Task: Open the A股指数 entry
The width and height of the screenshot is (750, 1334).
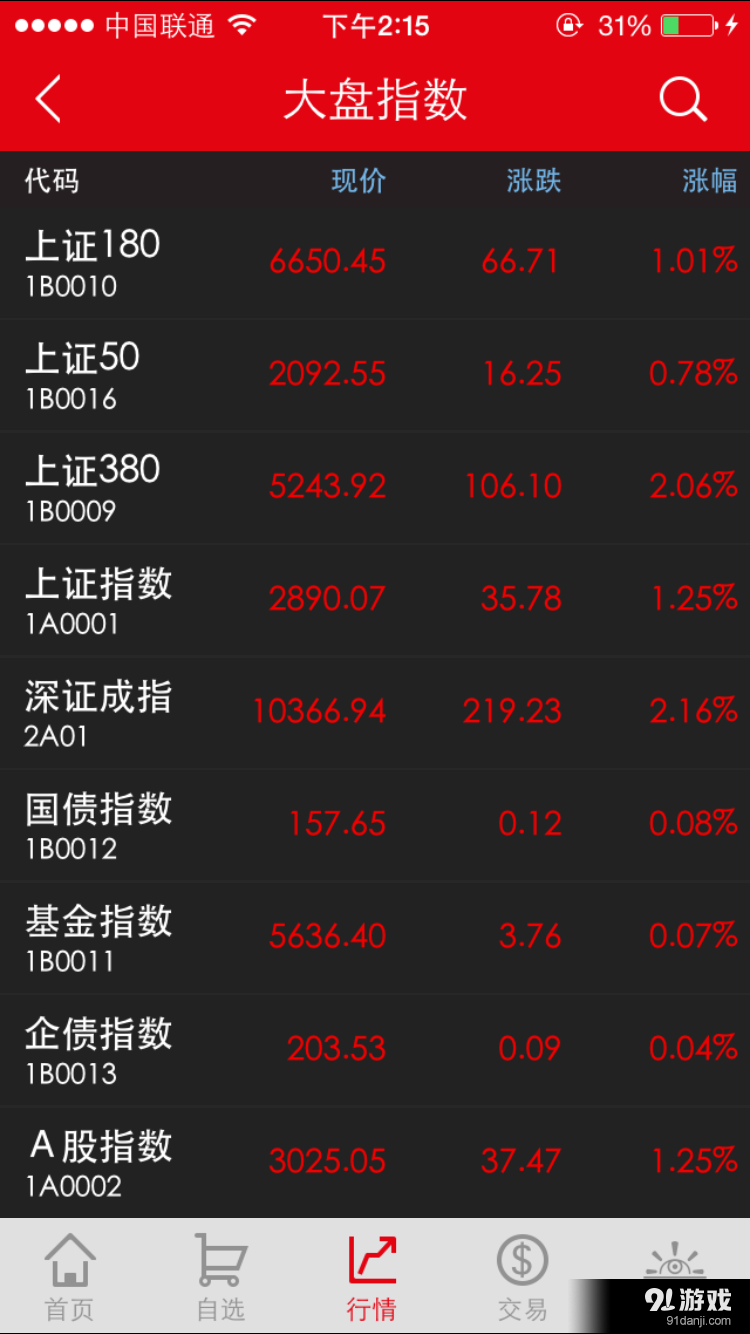Action: (x=375, y=1160)
